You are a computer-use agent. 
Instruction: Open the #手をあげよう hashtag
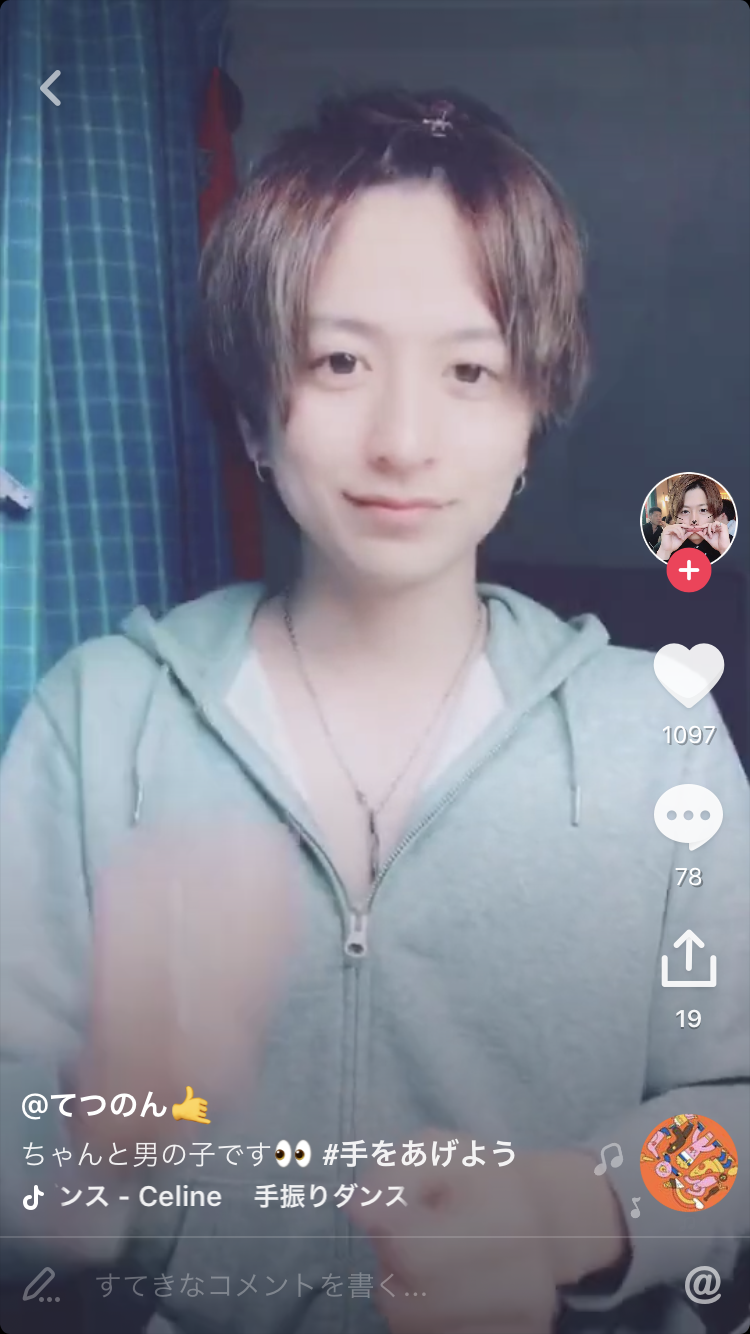pos(420,1154)
